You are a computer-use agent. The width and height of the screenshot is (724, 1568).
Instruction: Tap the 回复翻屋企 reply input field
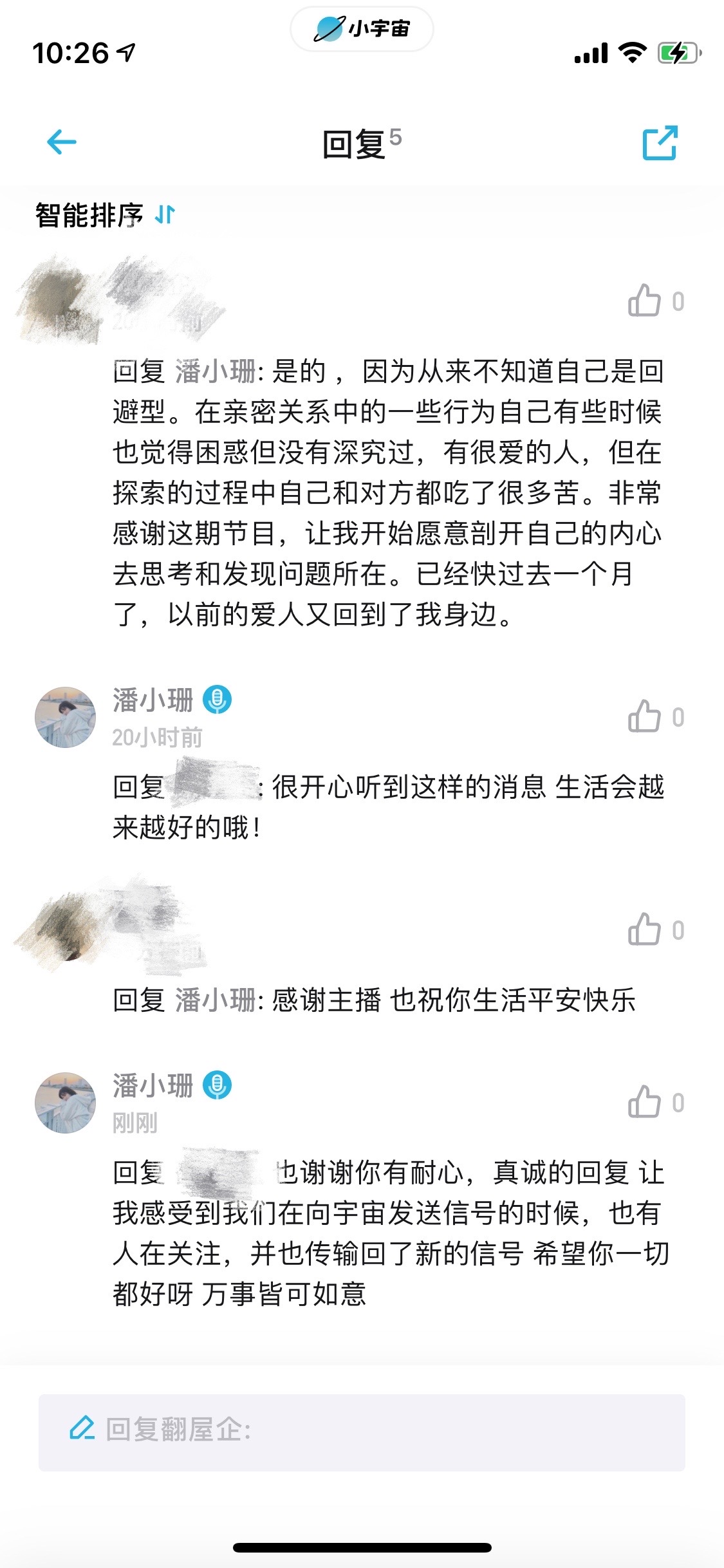362,1432
